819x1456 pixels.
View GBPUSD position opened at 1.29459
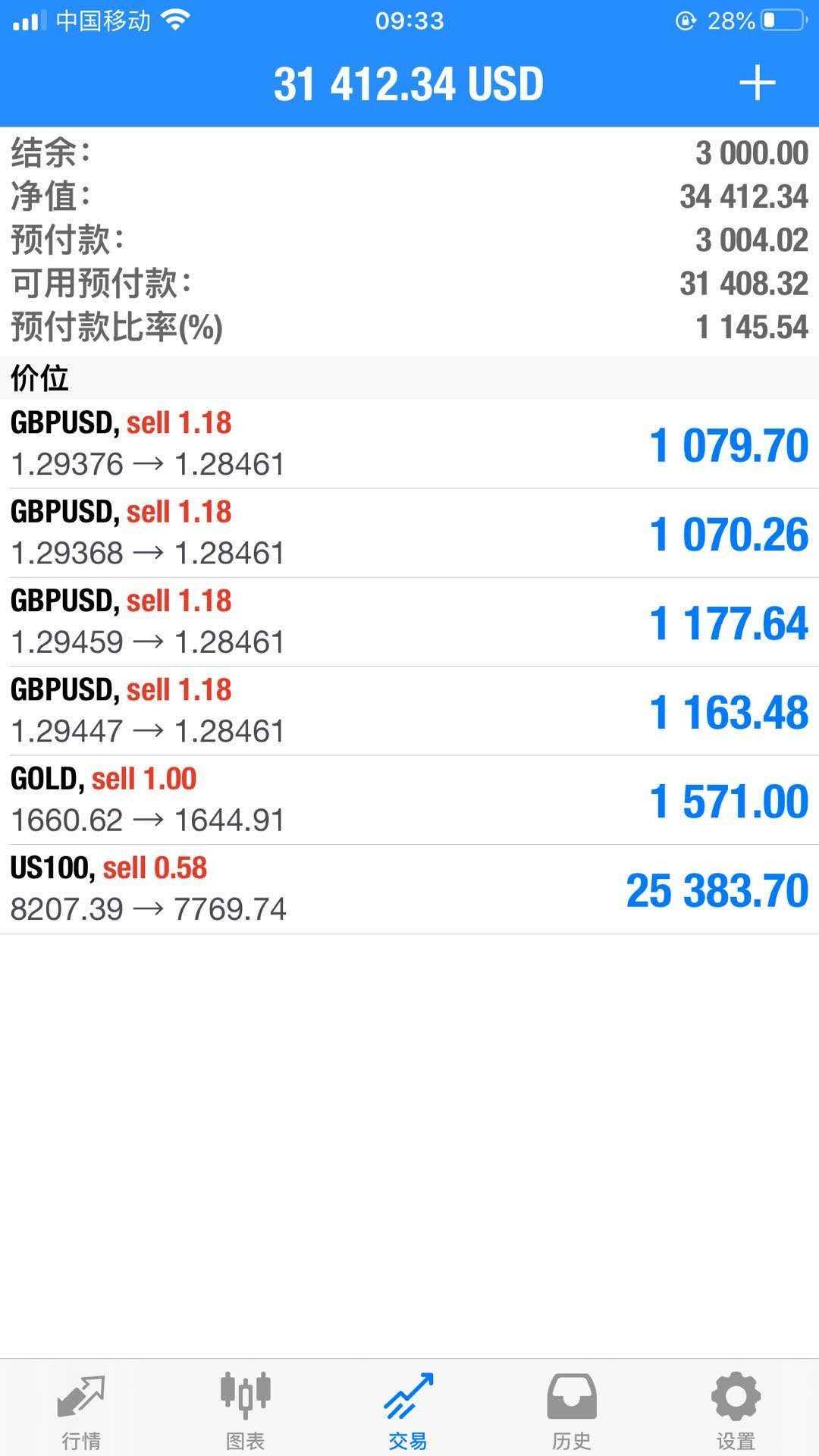click(x=409, y=622)
